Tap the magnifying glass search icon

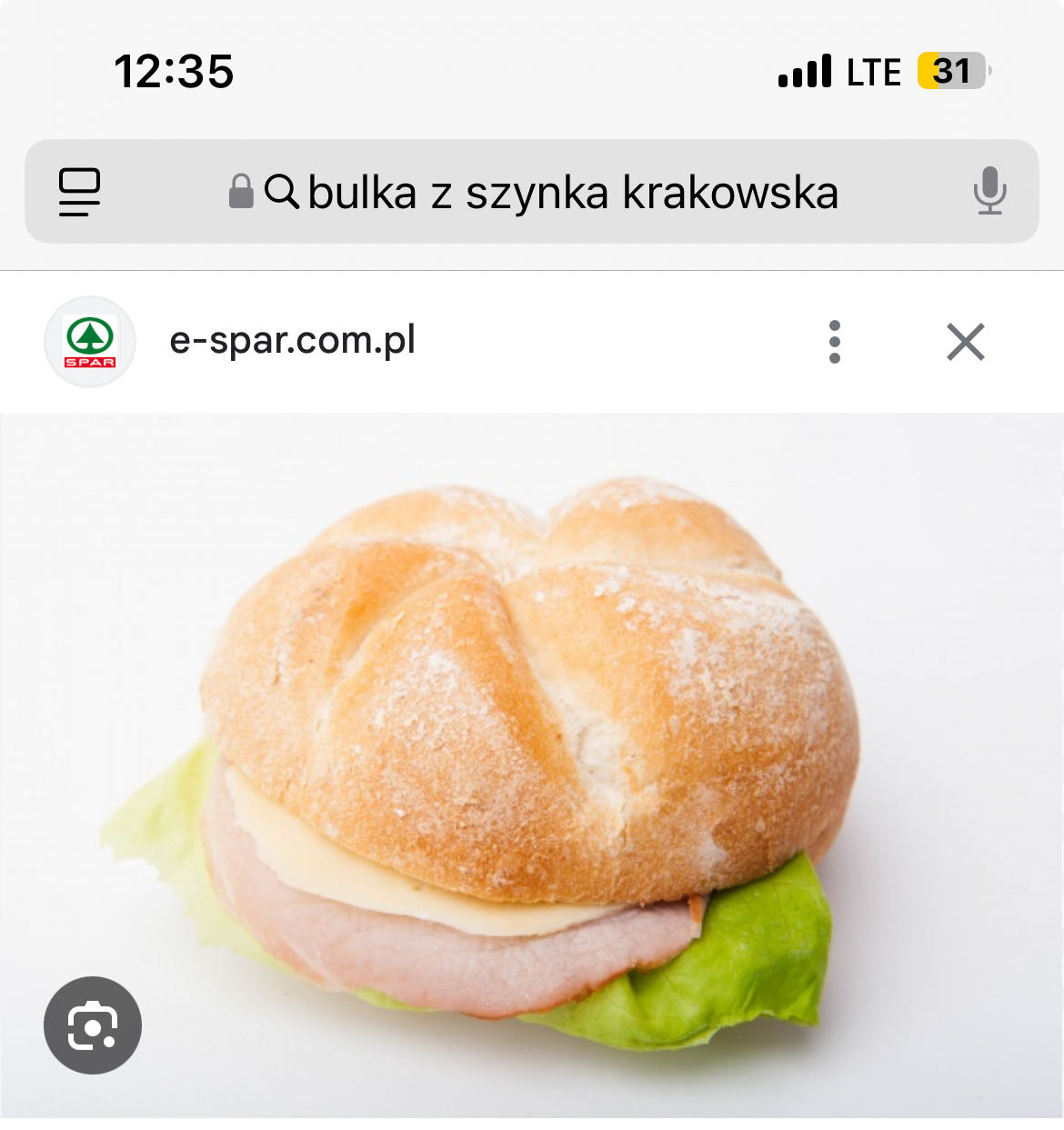[x=283, y=192]
